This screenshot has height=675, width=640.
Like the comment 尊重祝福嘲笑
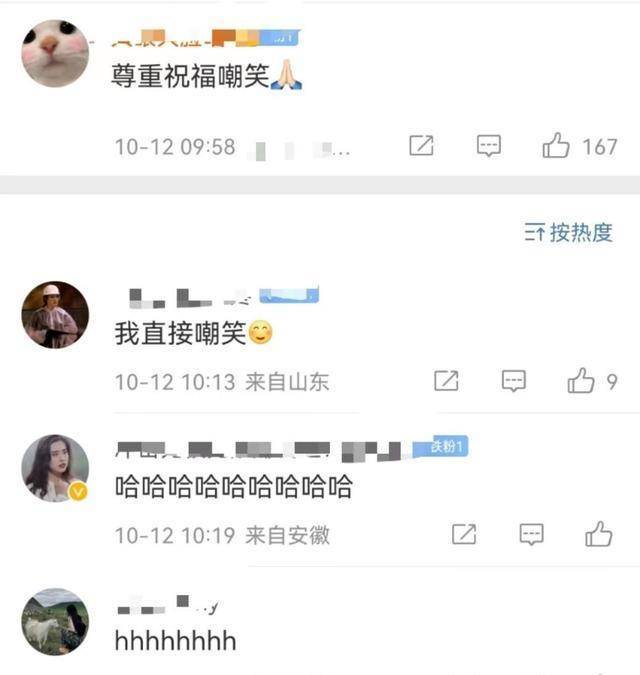pyautogui.click(x=556, y=147)
